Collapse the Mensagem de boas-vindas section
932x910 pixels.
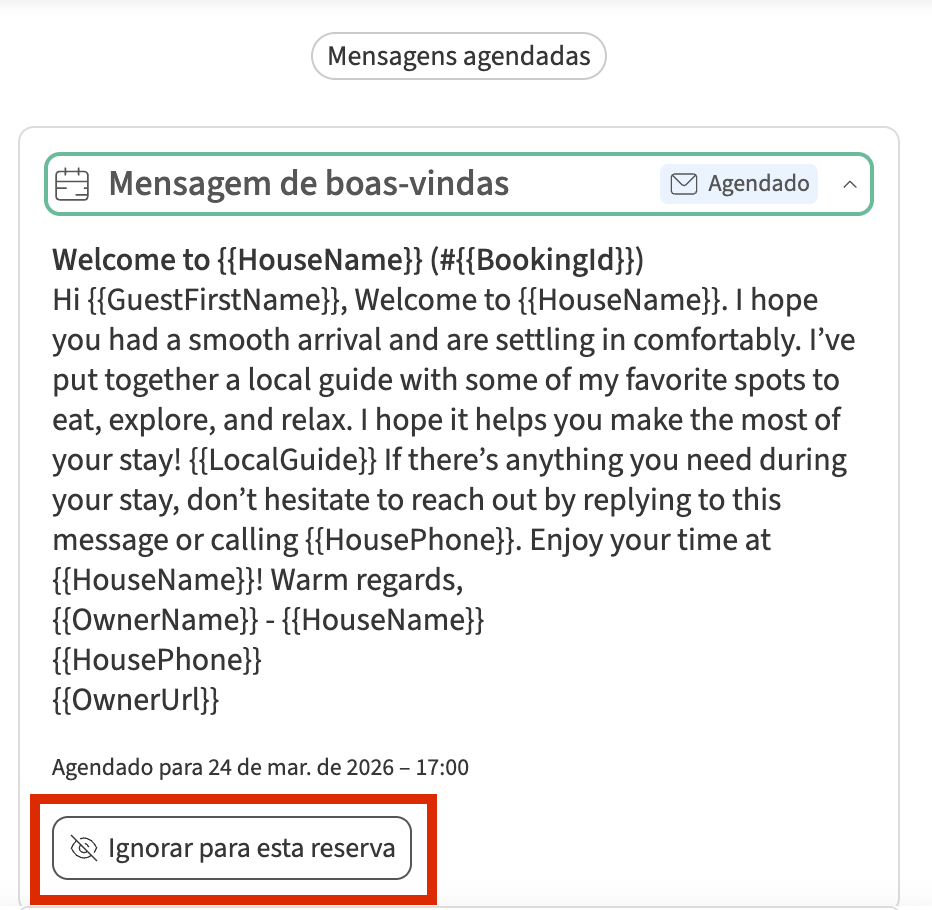coord(850,184)
